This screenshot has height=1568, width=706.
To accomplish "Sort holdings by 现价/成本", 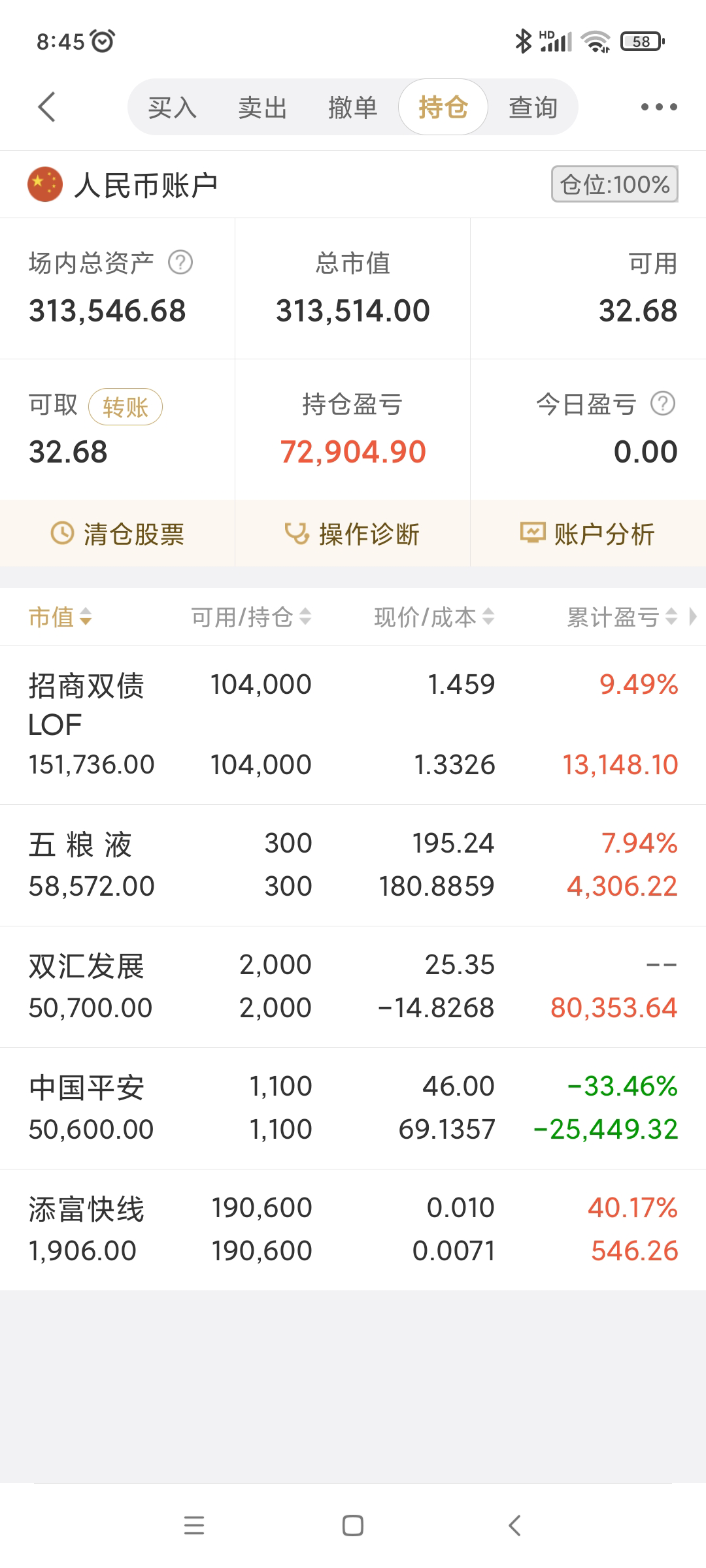I will pyautogui.click(x=433, y=617).
